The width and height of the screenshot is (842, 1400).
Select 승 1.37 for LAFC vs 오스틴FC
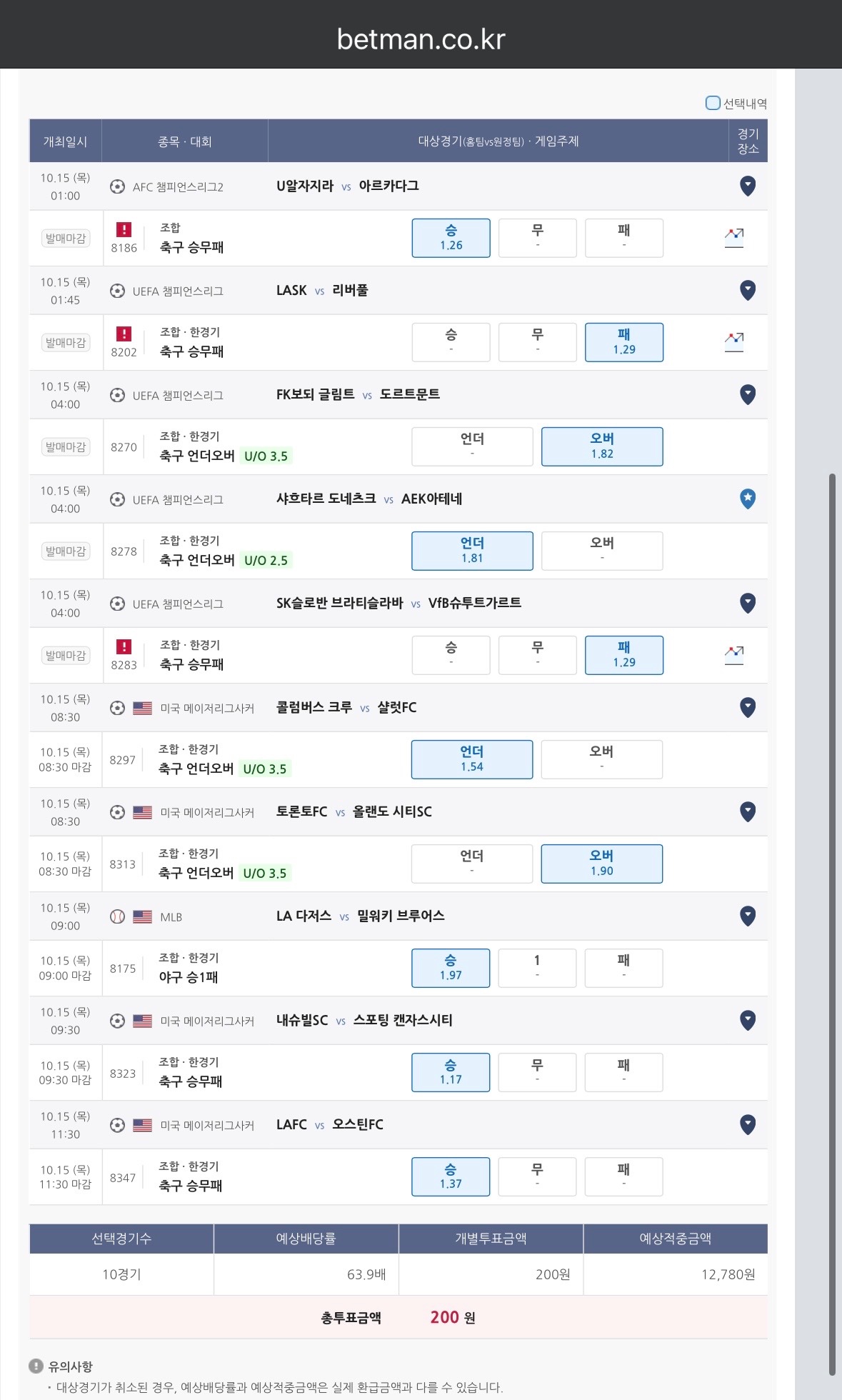[451, 1176]
